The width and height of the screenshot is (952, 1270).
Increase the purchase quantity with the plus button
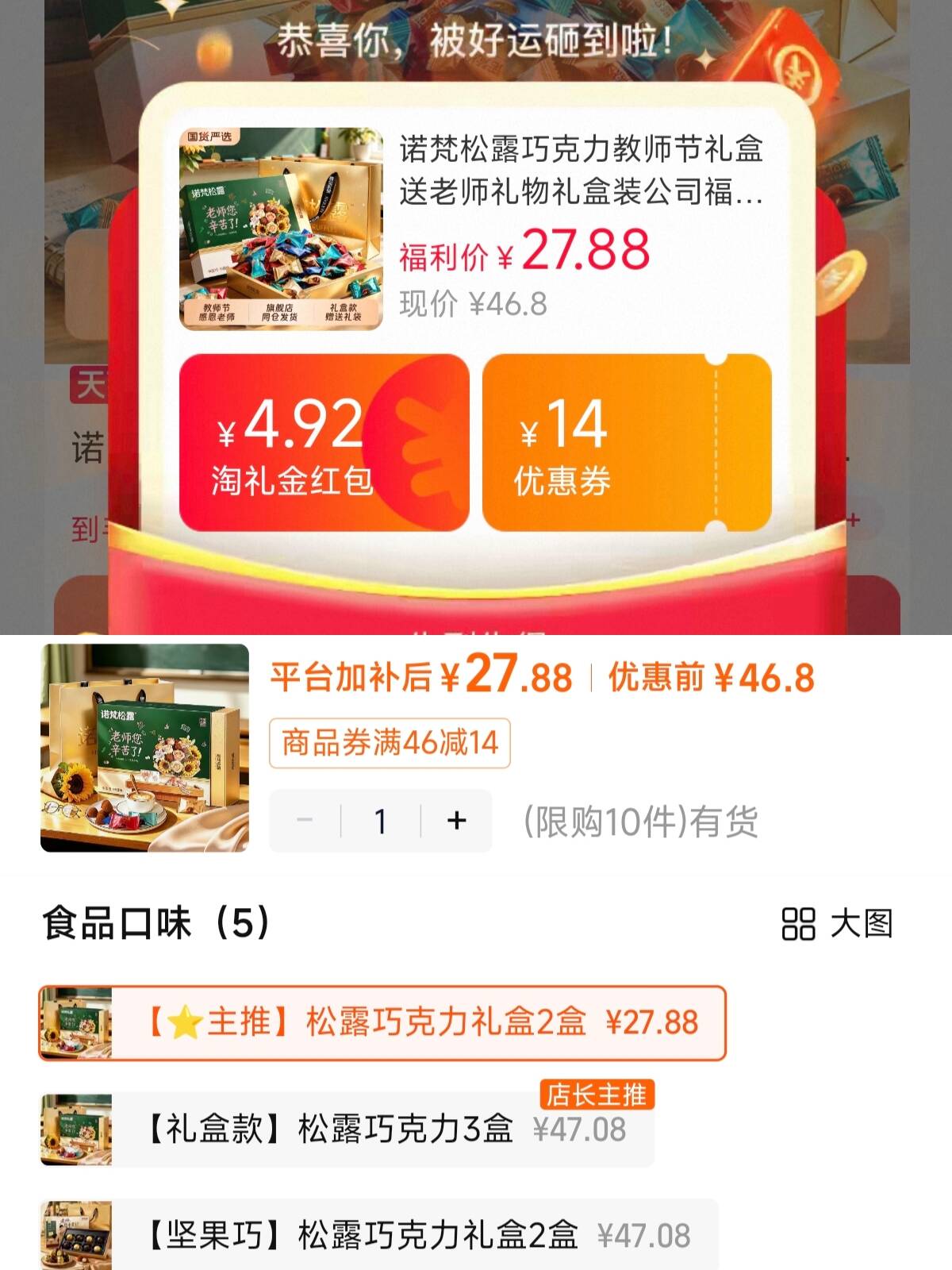[x=456, y=821]
